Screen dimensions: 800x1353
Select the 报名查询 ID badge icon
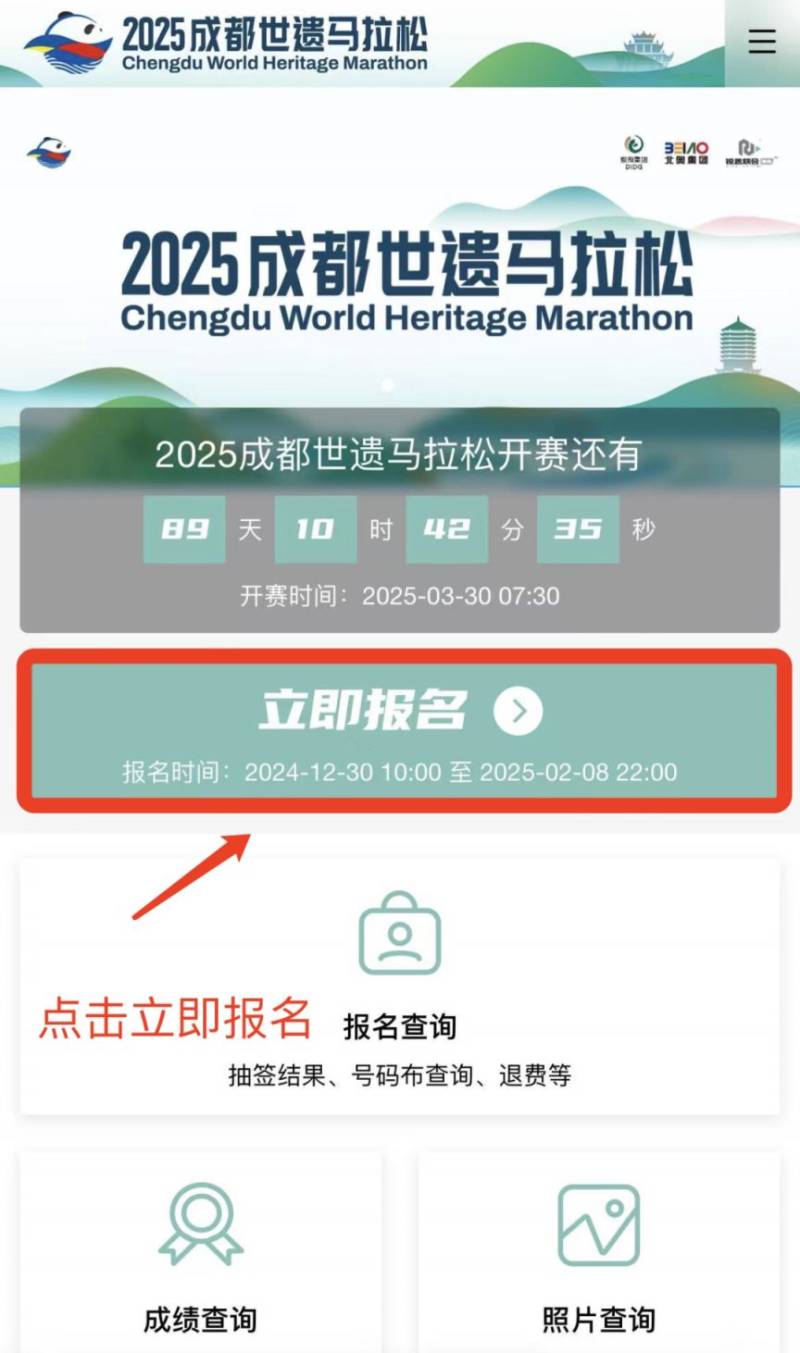click(398, 935)
